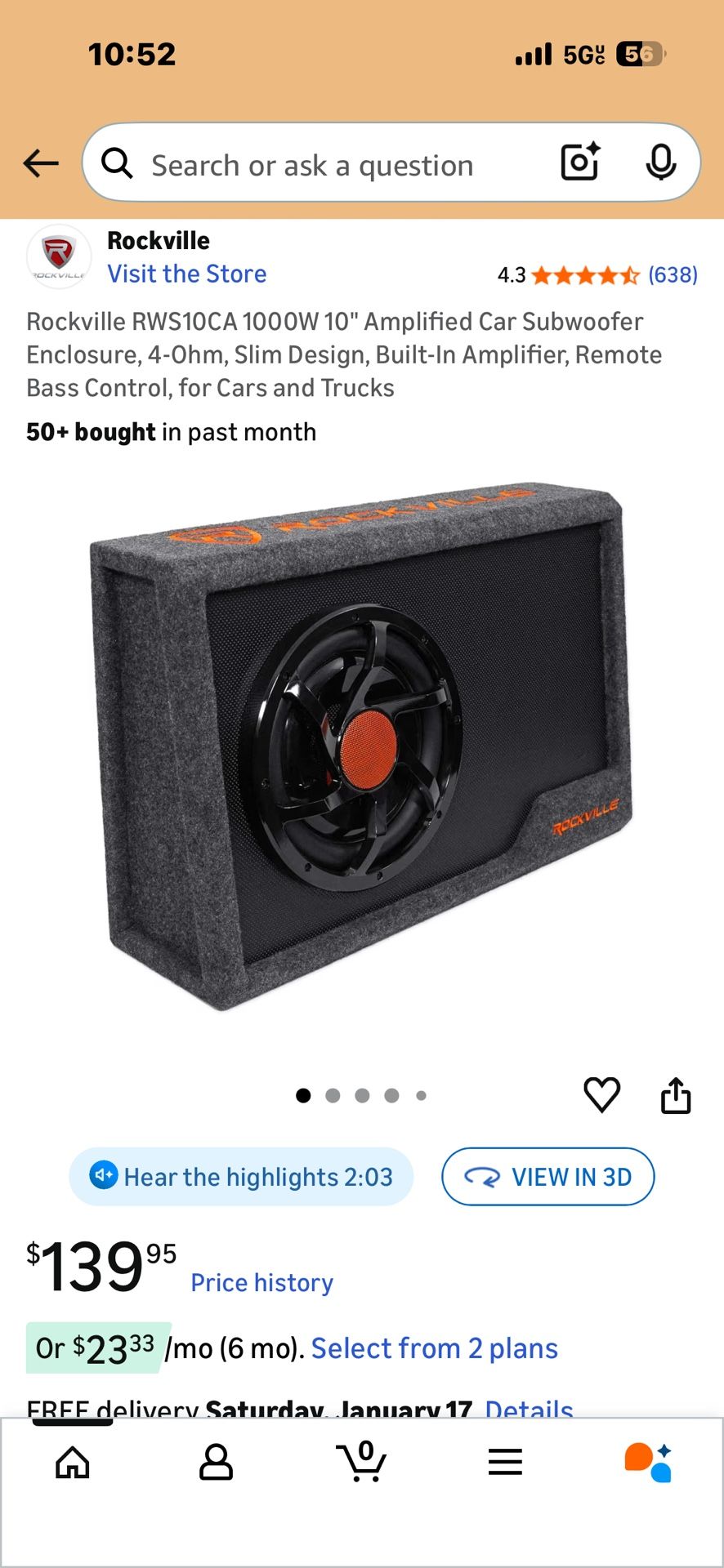Open the hamburger menu tab
The height and width of the screenshot is (1568, 724).
[505, 1463]
